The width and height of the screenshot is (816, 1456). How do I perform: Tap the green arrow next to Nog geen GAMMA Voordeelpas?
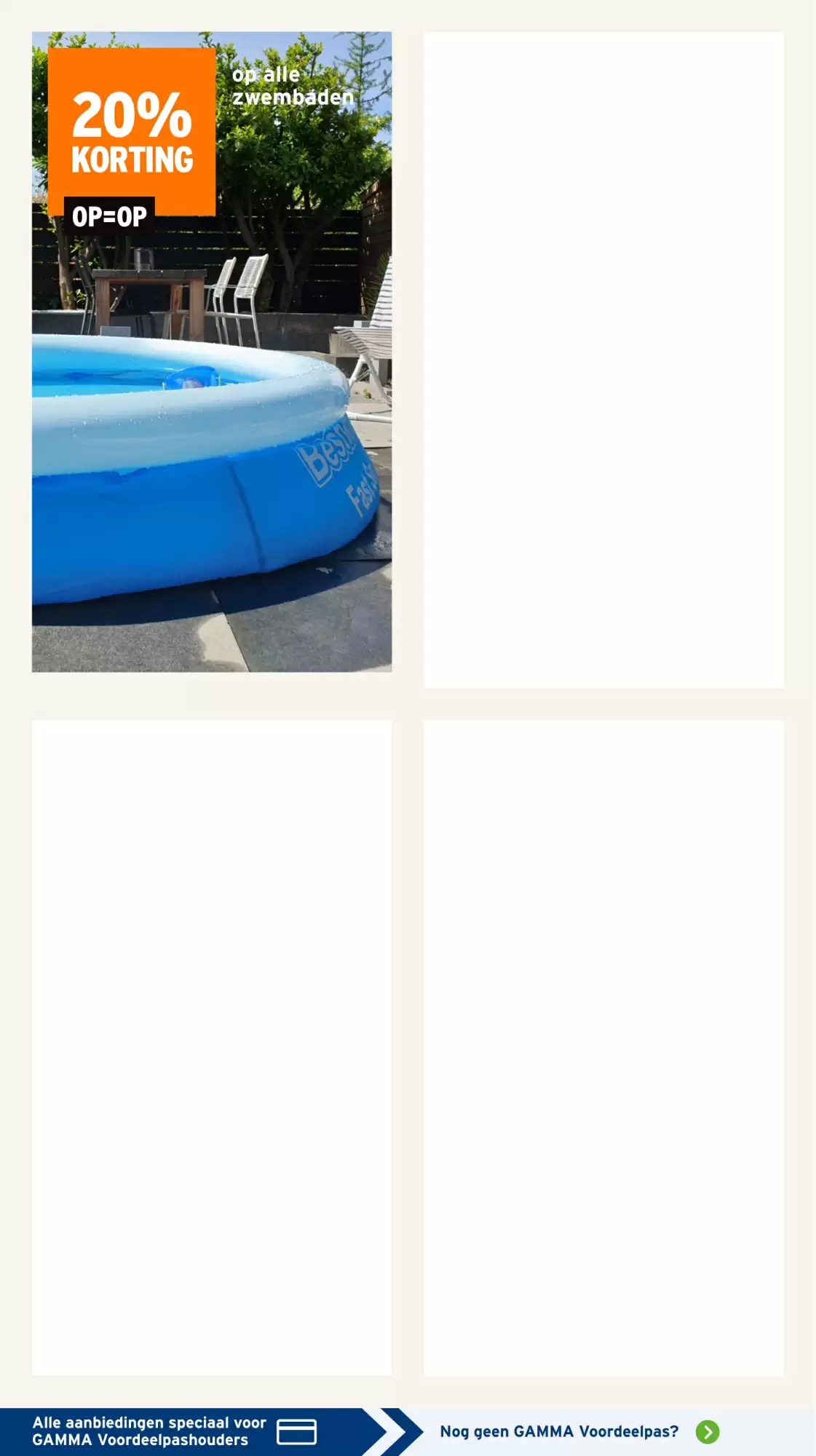pos(707,1431)
